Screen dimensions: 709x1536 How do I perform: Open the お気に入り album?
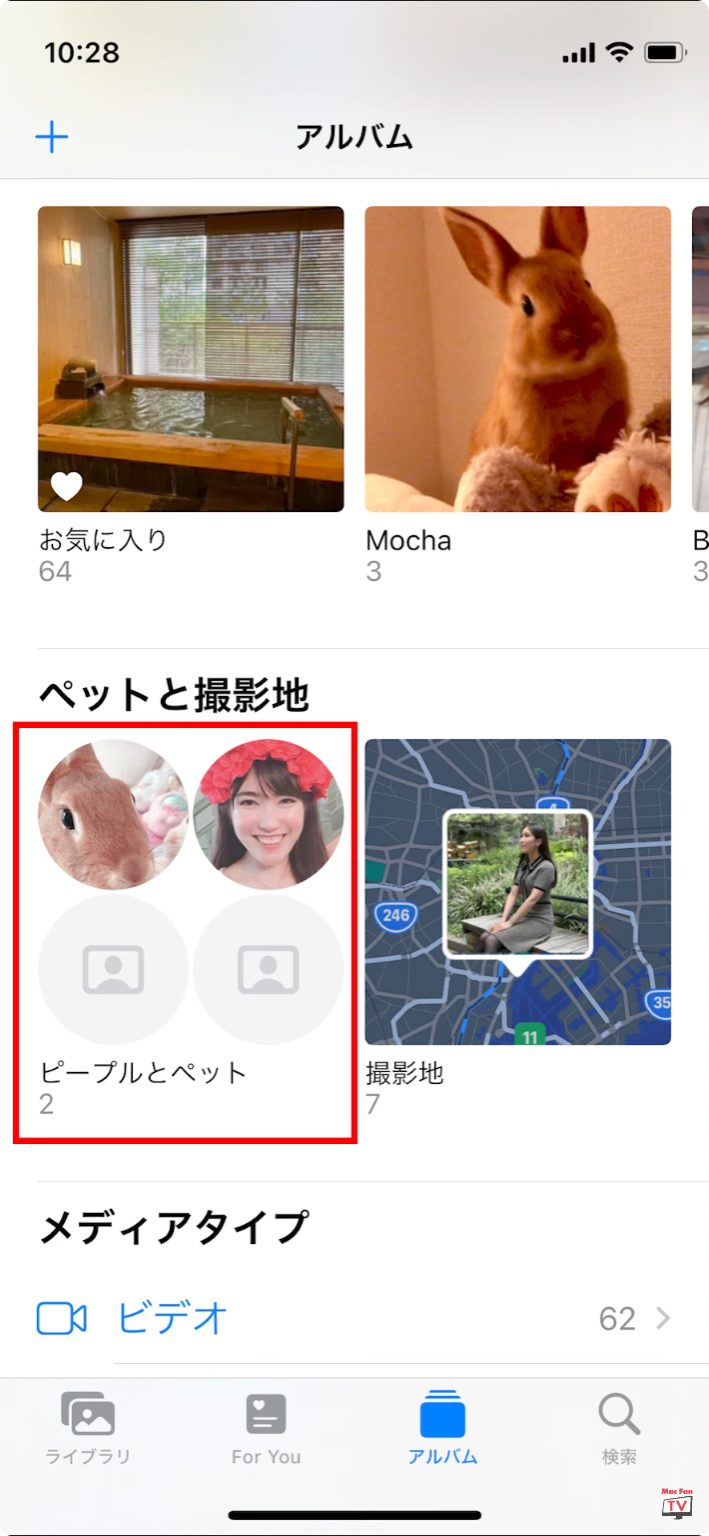pyautogui.click(x=191, y=359)
